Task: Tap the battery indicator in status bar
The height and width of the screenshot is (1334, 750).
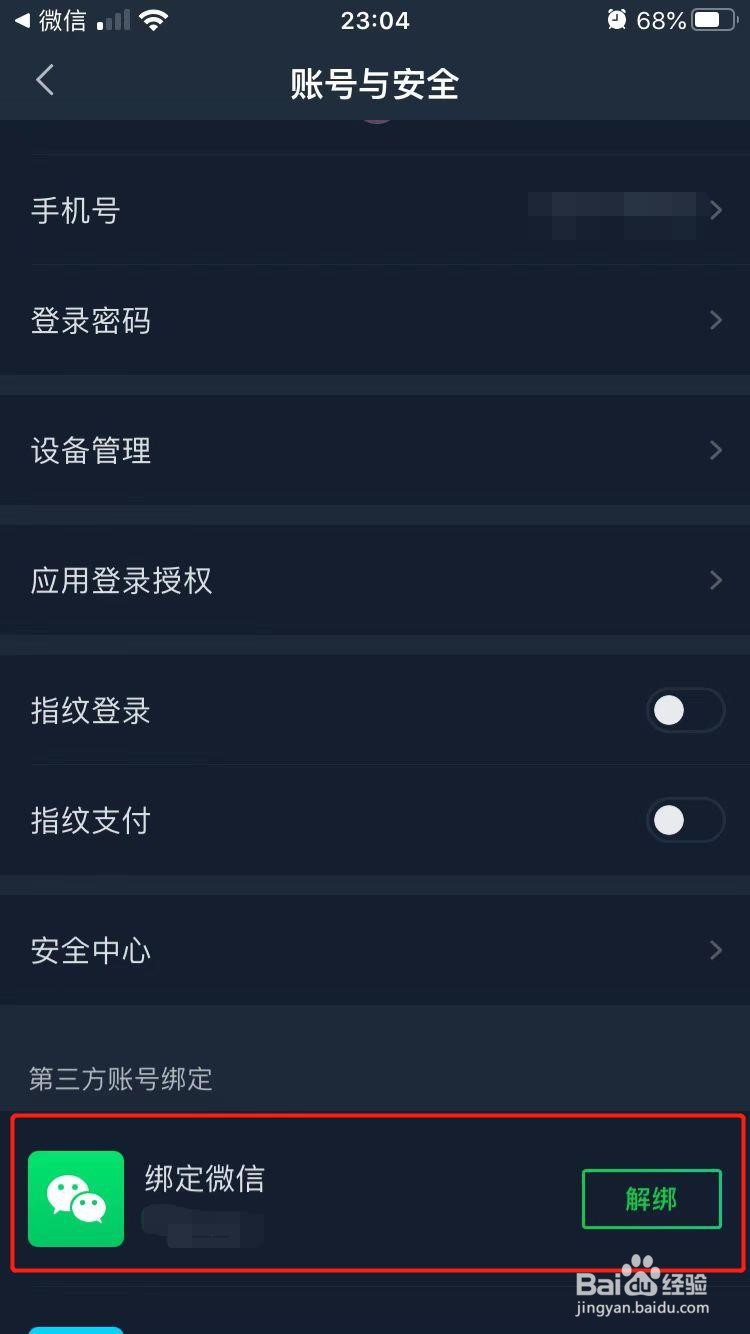Action: (x=712, y=20)
